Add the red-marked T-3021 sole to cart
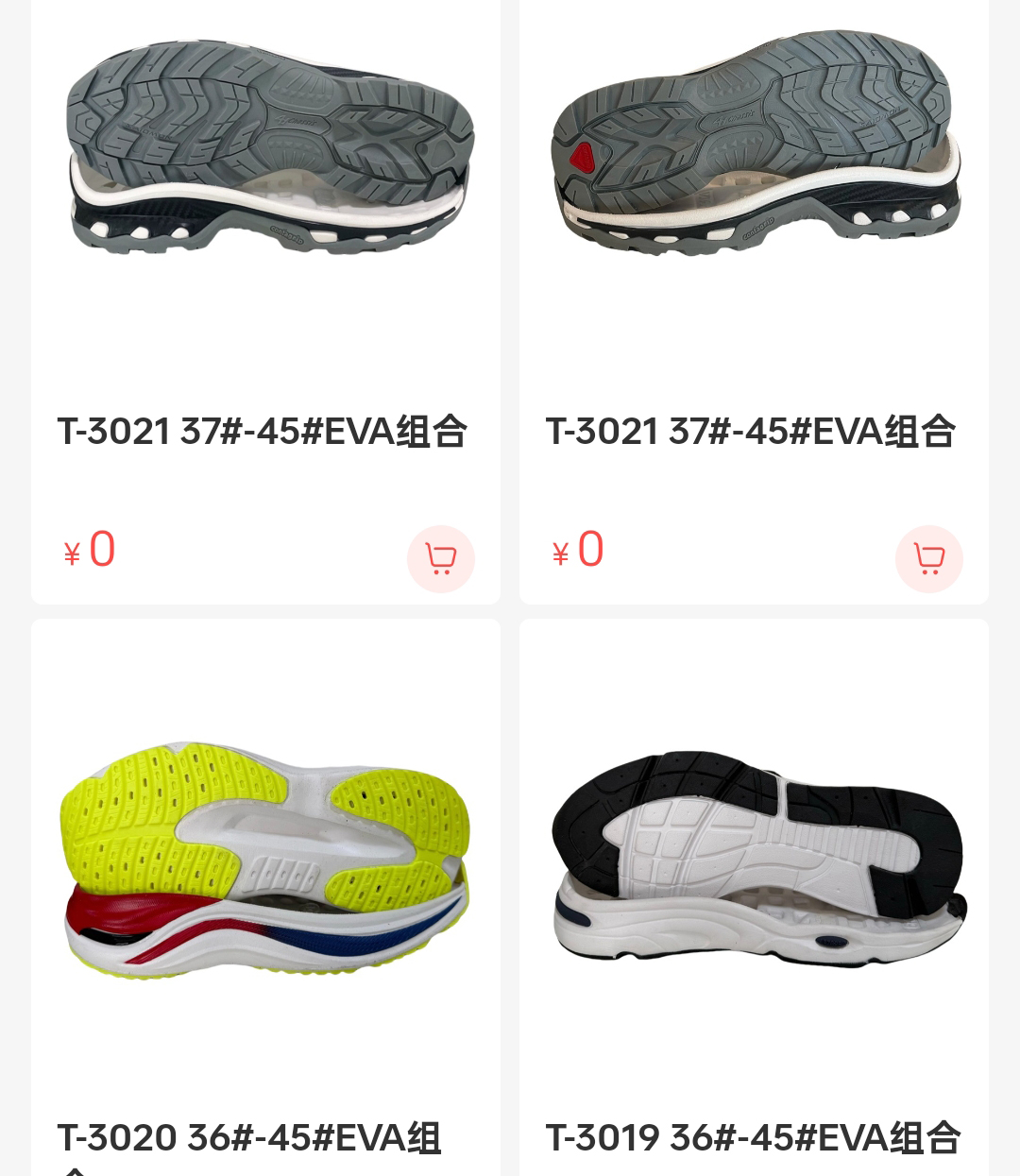This screenshot has height=1176, width=1020. [928, 559]
